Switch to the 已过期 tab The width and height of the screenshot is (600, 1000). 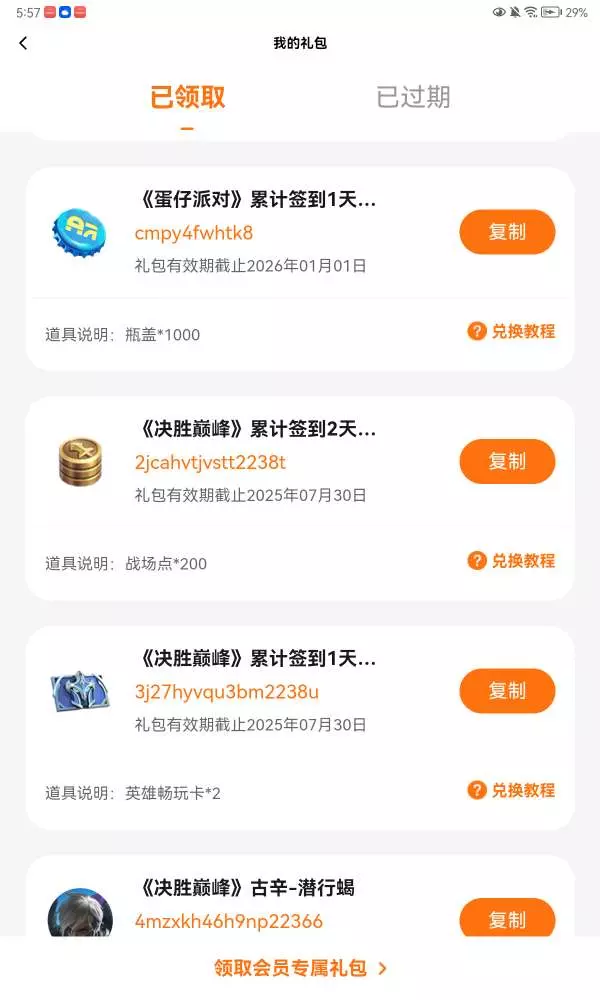pyautogui.click(x=413, y=97)
